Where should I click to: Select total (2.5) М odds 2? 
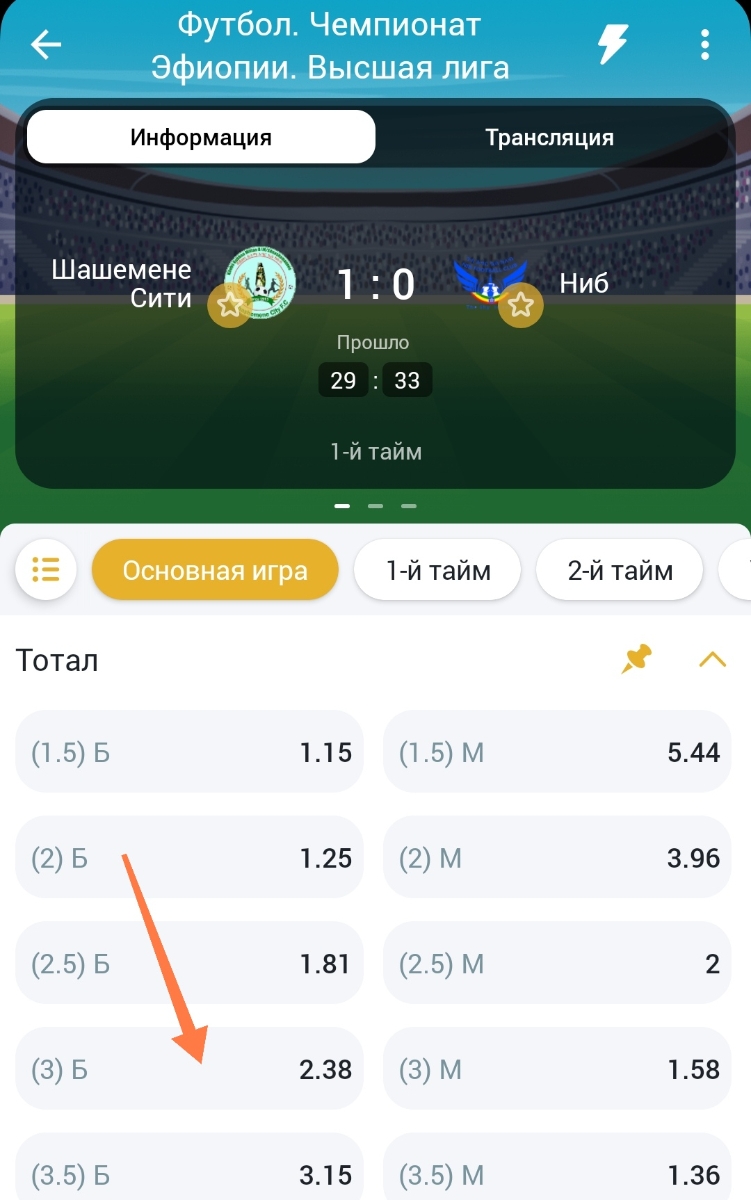[x=557, y=963]
